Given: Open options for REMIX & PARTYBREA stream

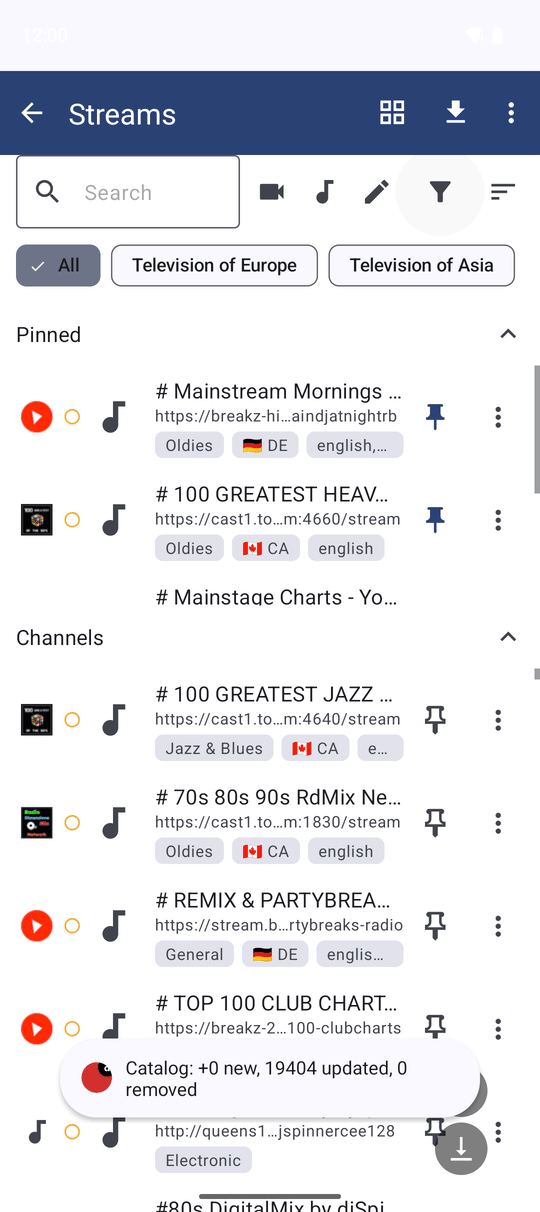Looking at the screenshot, I should tap(498, 926).
